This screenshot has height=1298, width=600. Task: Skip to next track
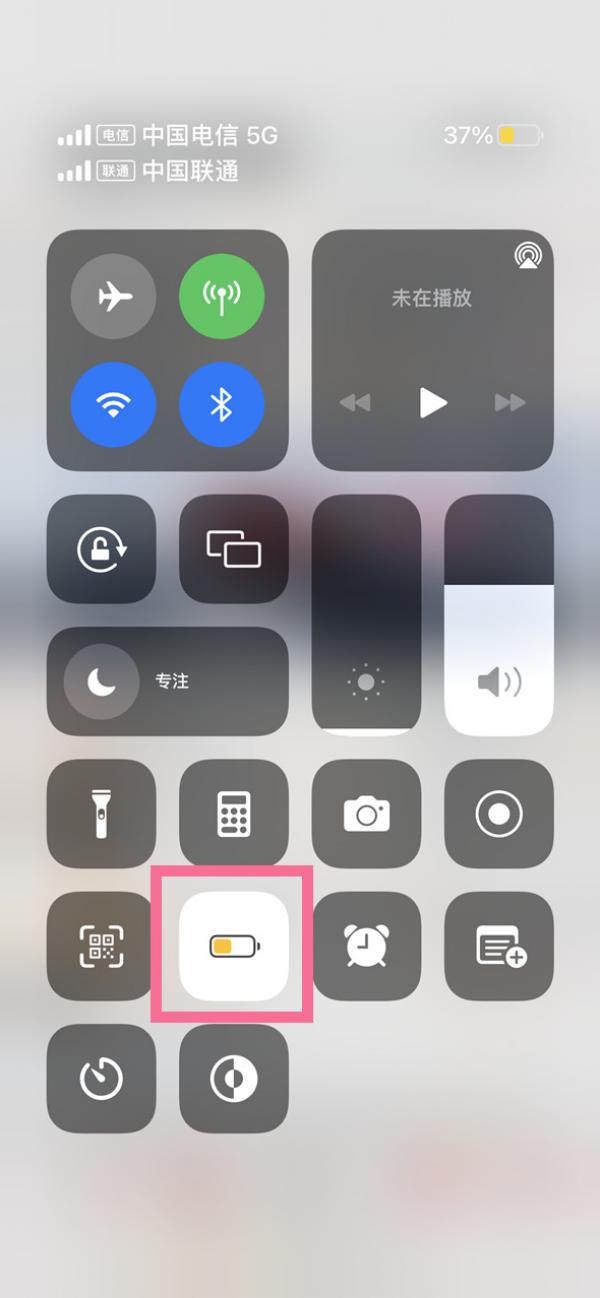coord(510,403)
